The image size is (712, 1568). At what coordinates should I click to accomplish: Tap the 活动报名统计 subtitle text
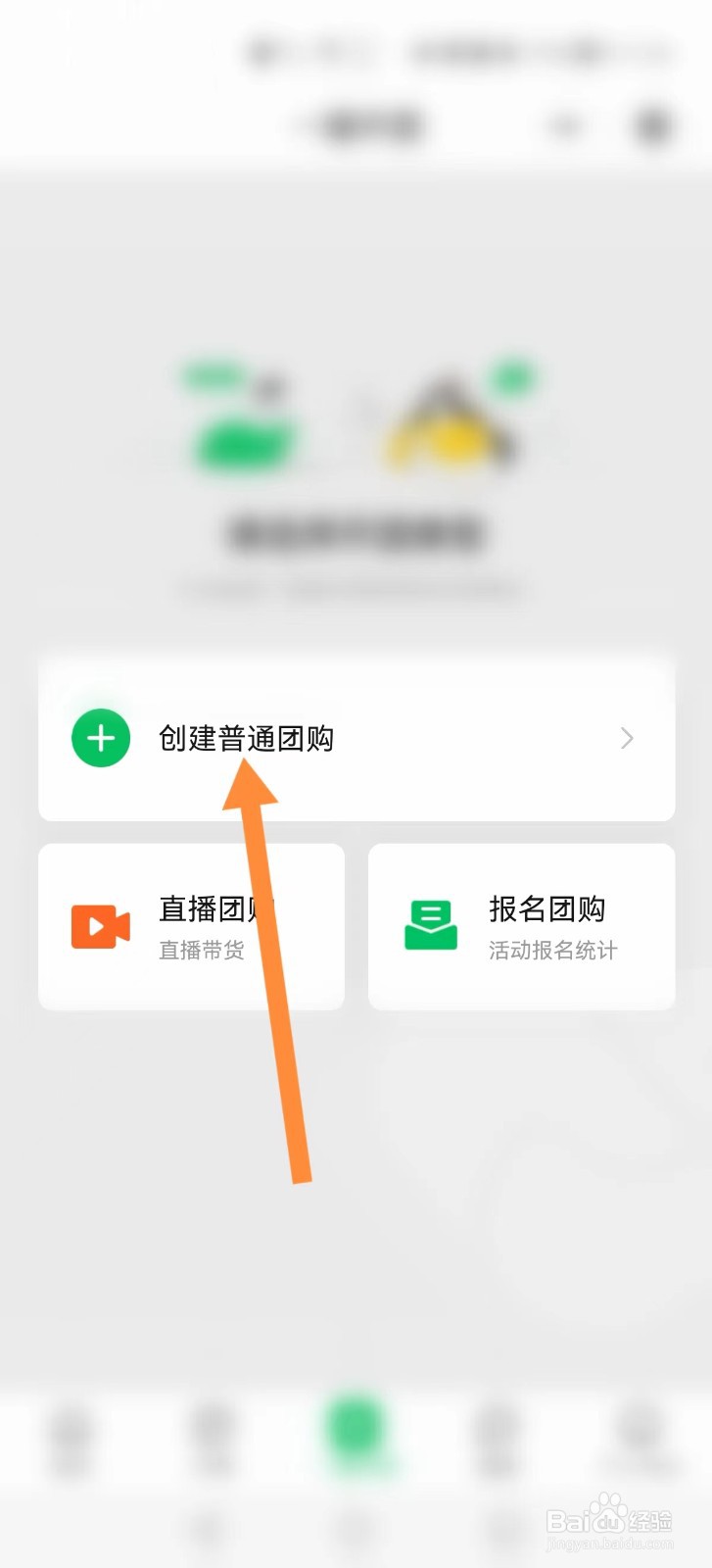click(x=554, y=949)
